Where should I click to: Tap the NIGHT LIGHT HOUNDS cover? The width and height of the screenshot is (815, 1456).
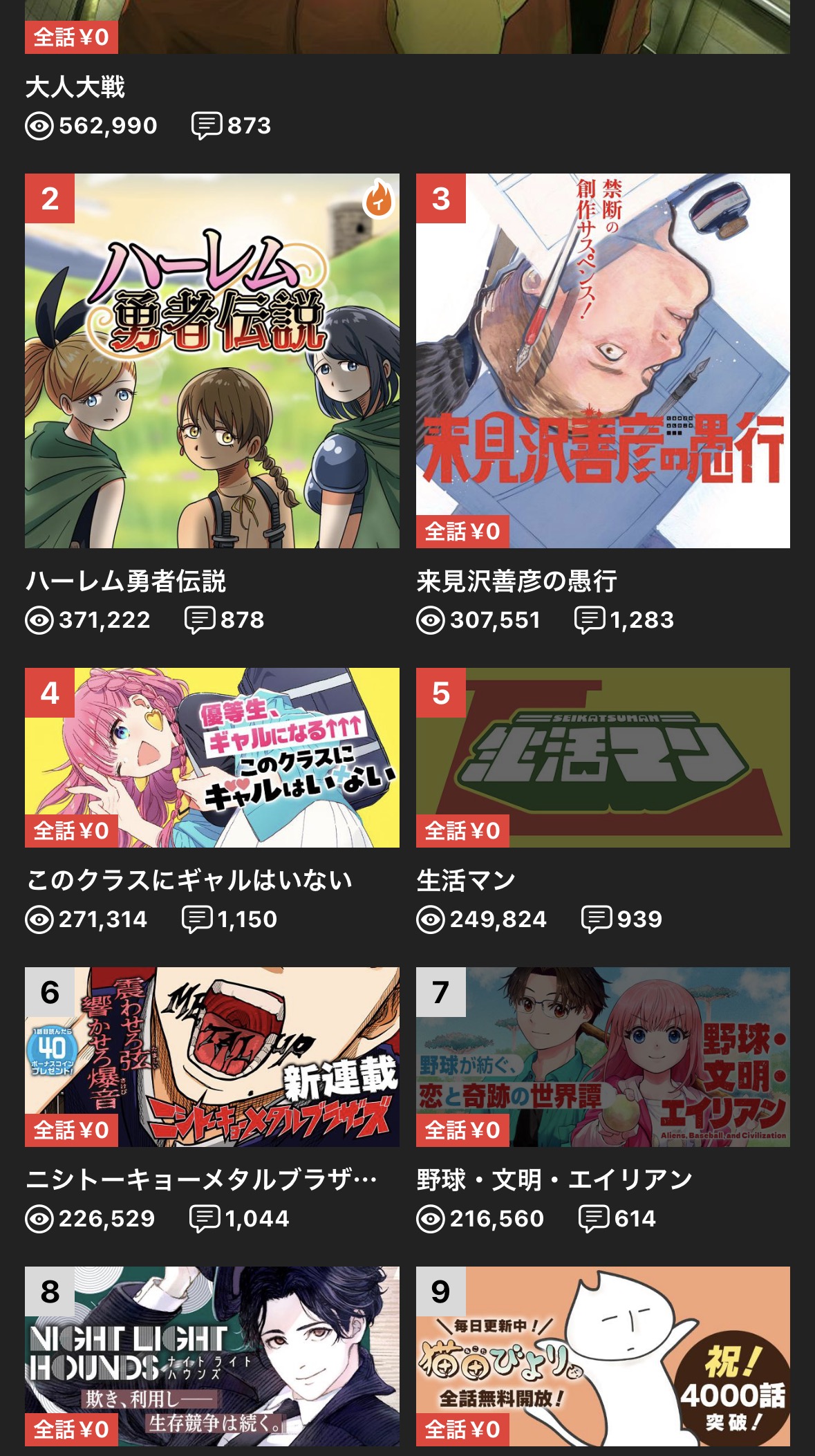[212, 1355]
